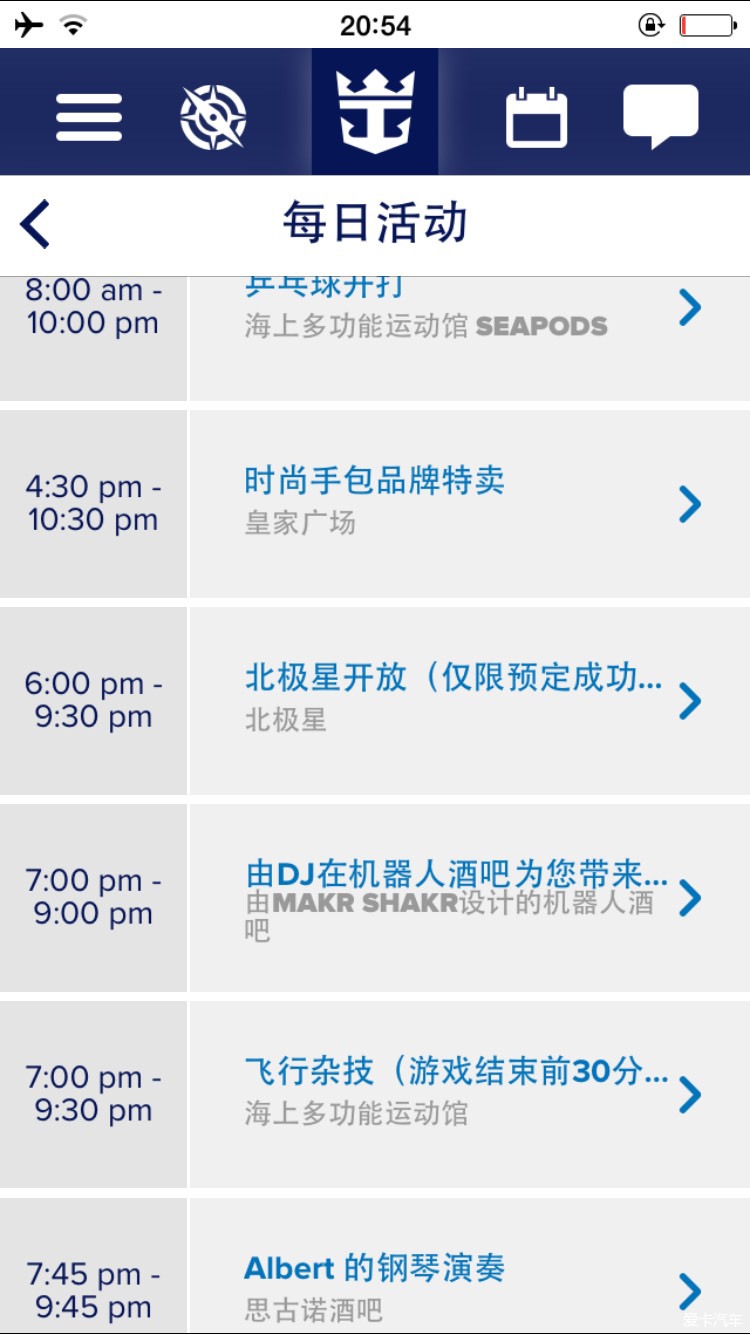Go back from 每日活动
Image resolution: width=750 pixels, height=1334 pixels.
pos(35,224)
